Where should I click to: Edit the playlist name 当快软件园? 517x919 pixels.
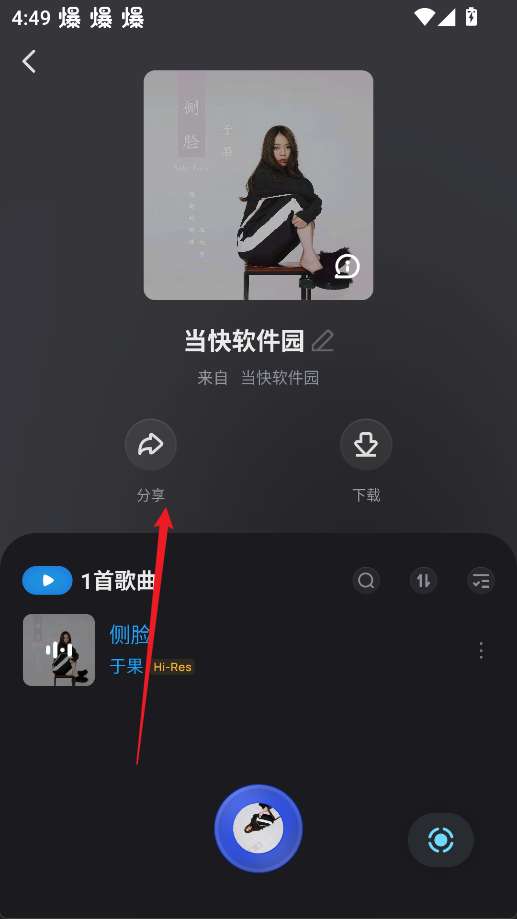point(323,341)
